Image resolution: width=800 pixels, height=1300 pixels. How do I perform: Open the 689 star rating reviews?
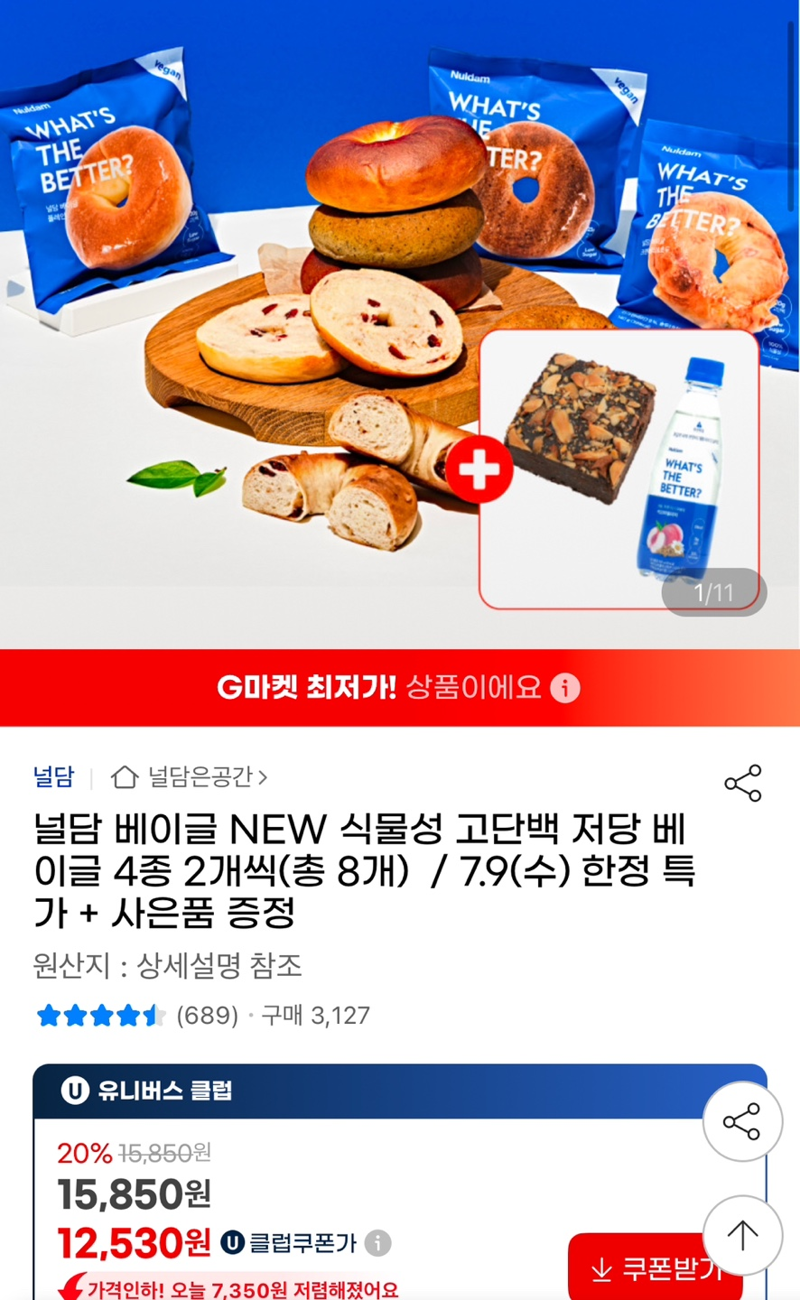[x=136, y=1016]
